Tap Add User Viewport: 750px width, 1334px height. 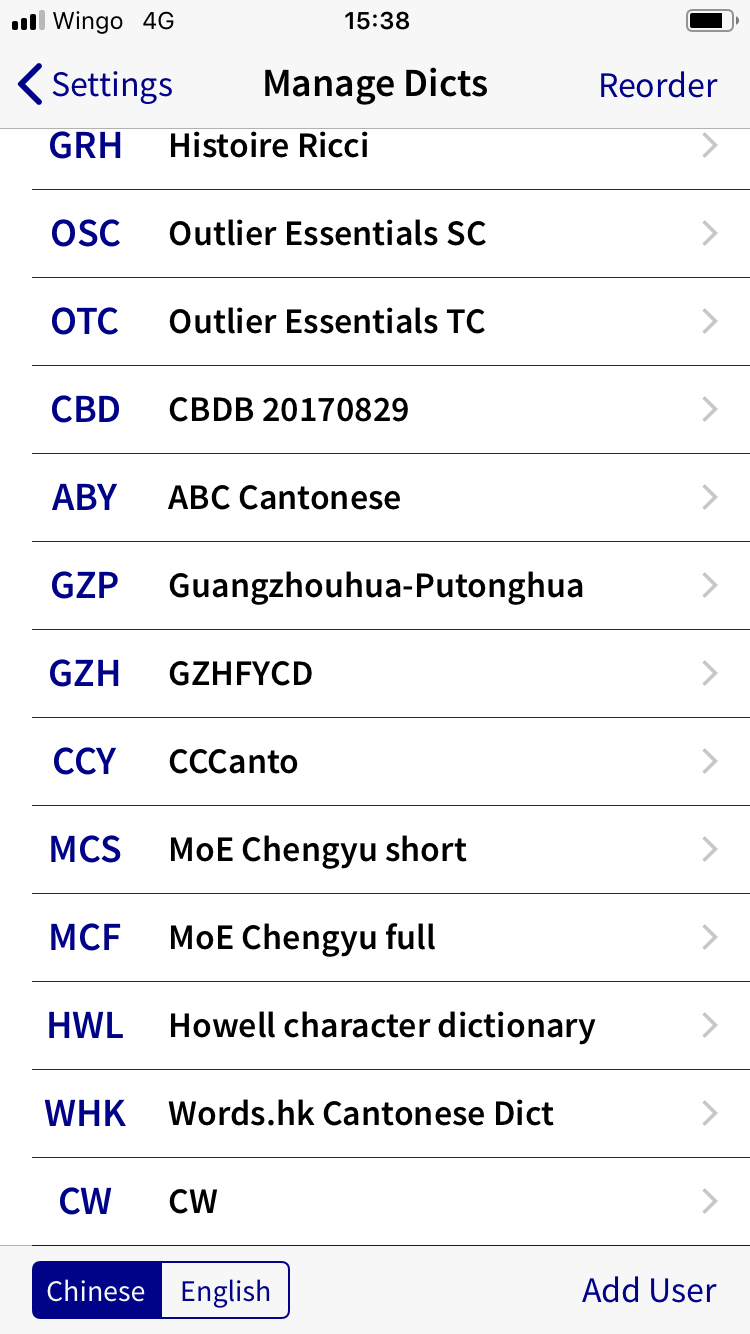pyautogui.click(x=649, y=1290)
